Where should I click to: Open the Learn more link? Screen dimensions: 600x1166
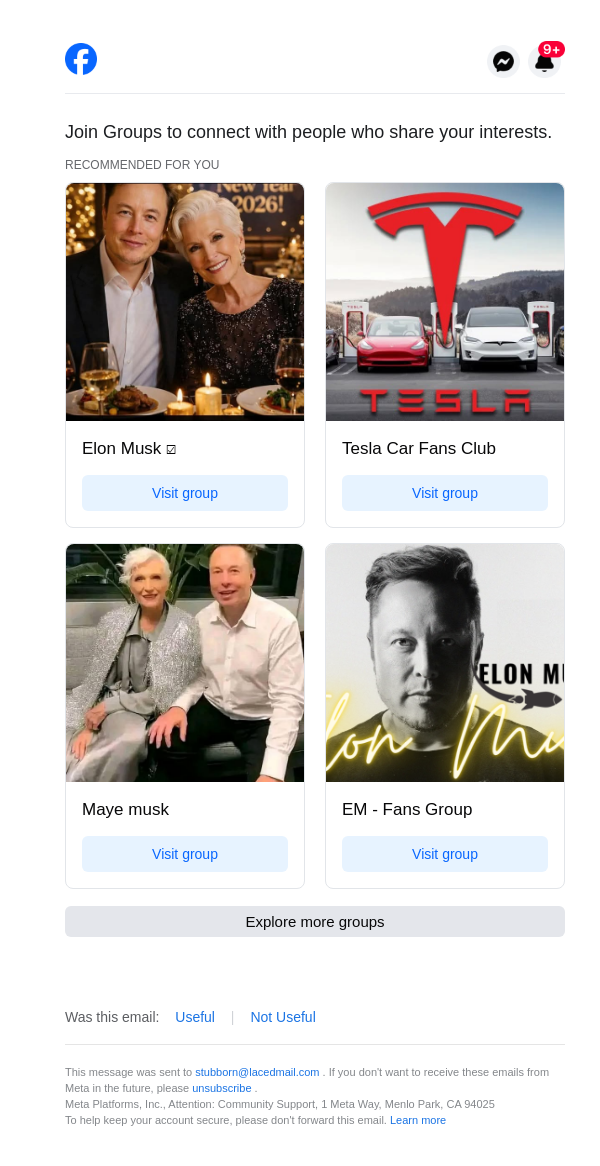pos(418,1120)
